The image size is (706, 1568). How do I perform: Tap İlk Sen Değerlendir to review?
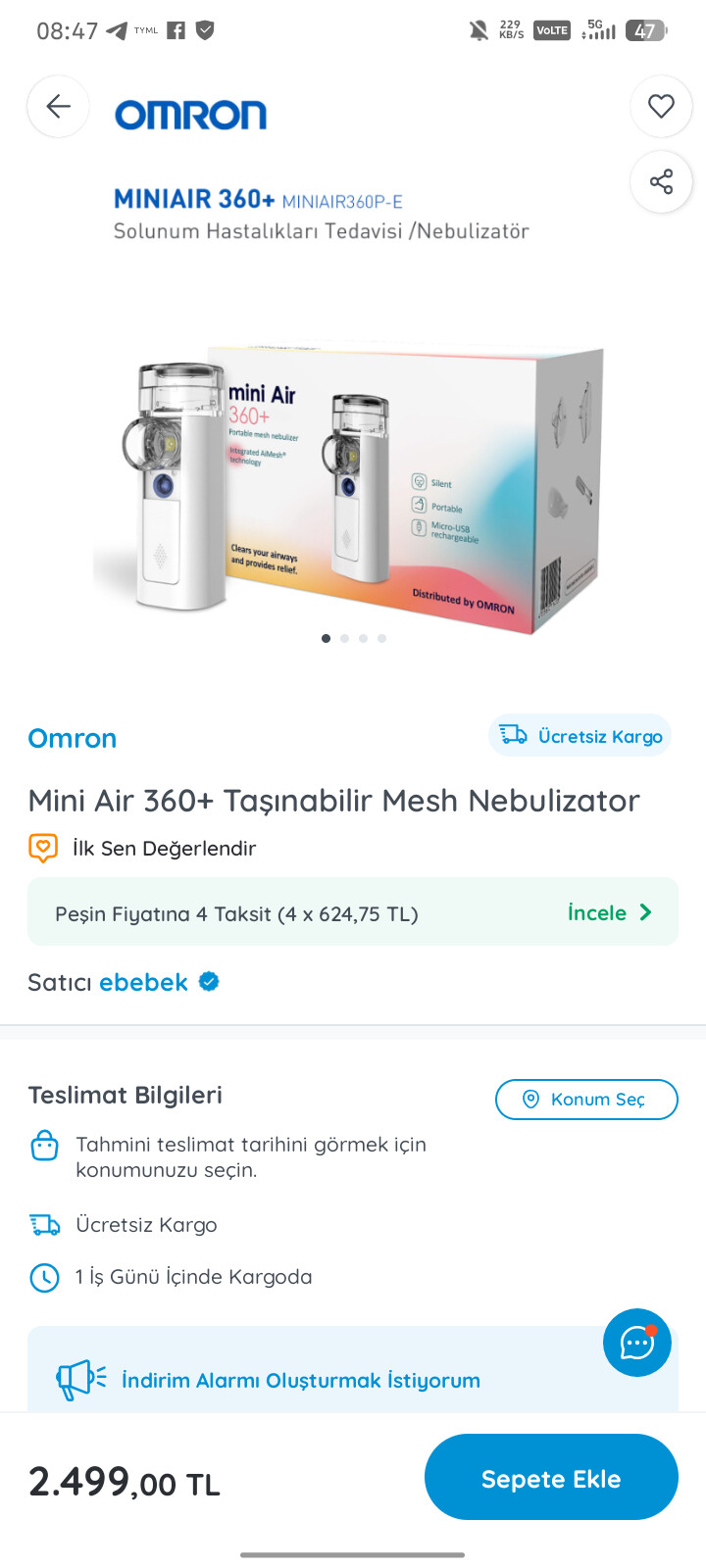pos(163,848)
